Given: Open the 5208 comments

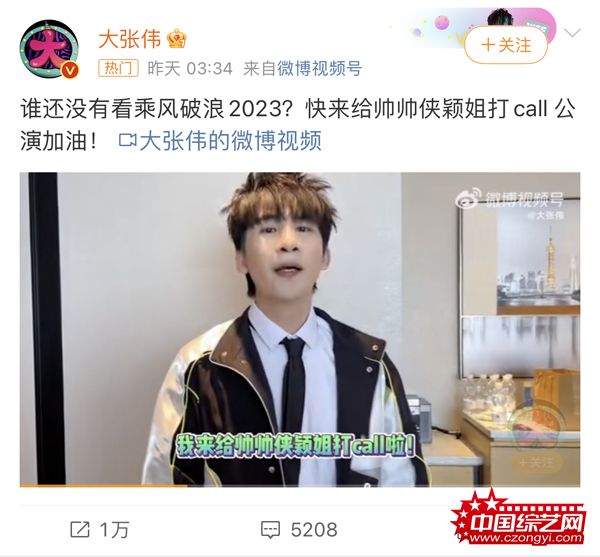Looking at the screenshot, I should (x=299, y=529).
